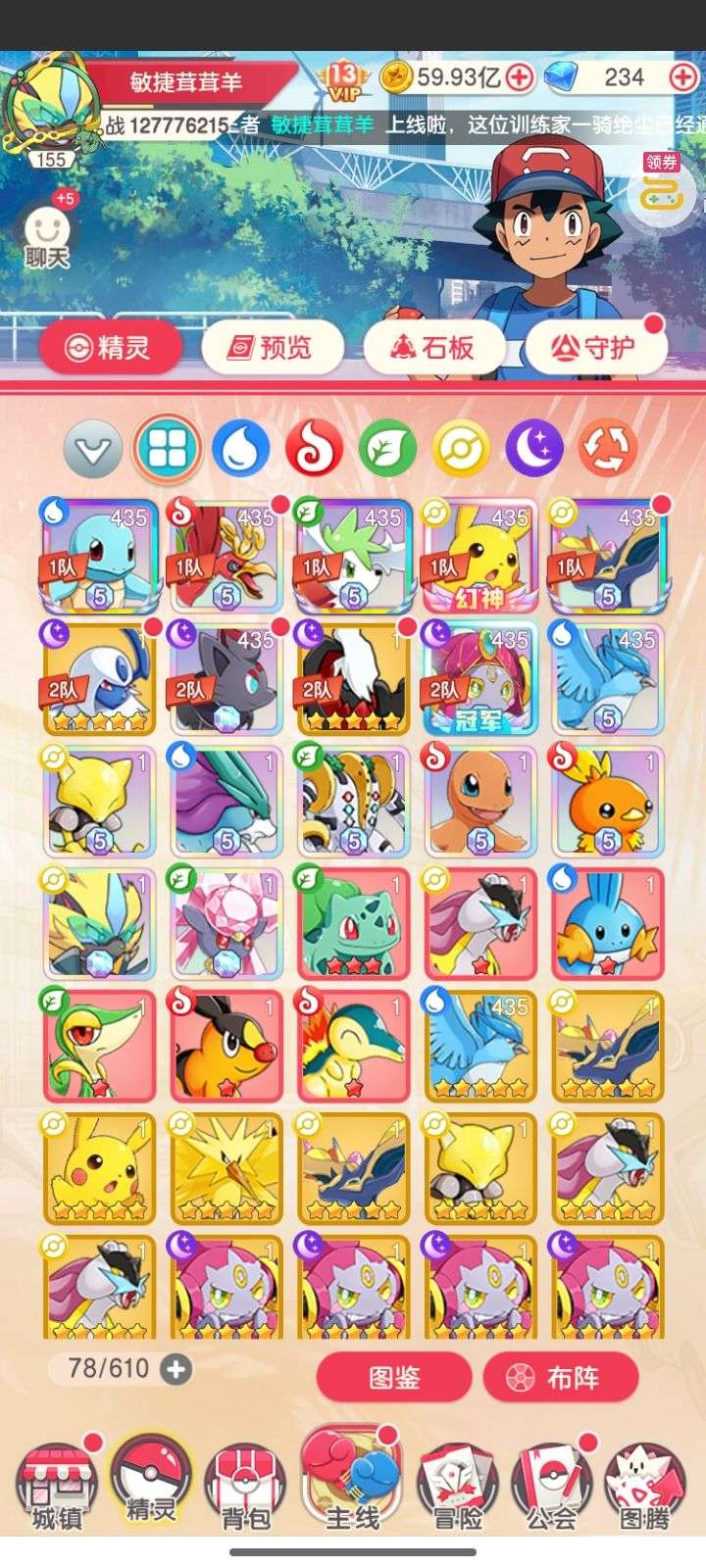
Task: Open the Bulbasaur card
Action: pos(353,922)
